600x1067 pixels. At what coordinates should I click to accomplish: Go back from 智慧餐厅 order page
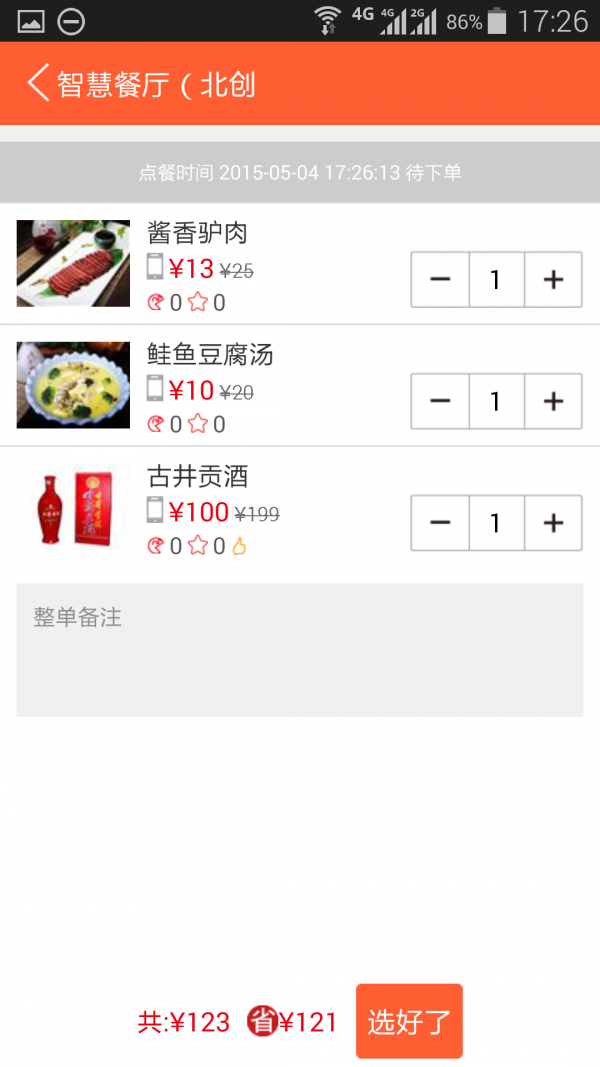pos(39,83)
